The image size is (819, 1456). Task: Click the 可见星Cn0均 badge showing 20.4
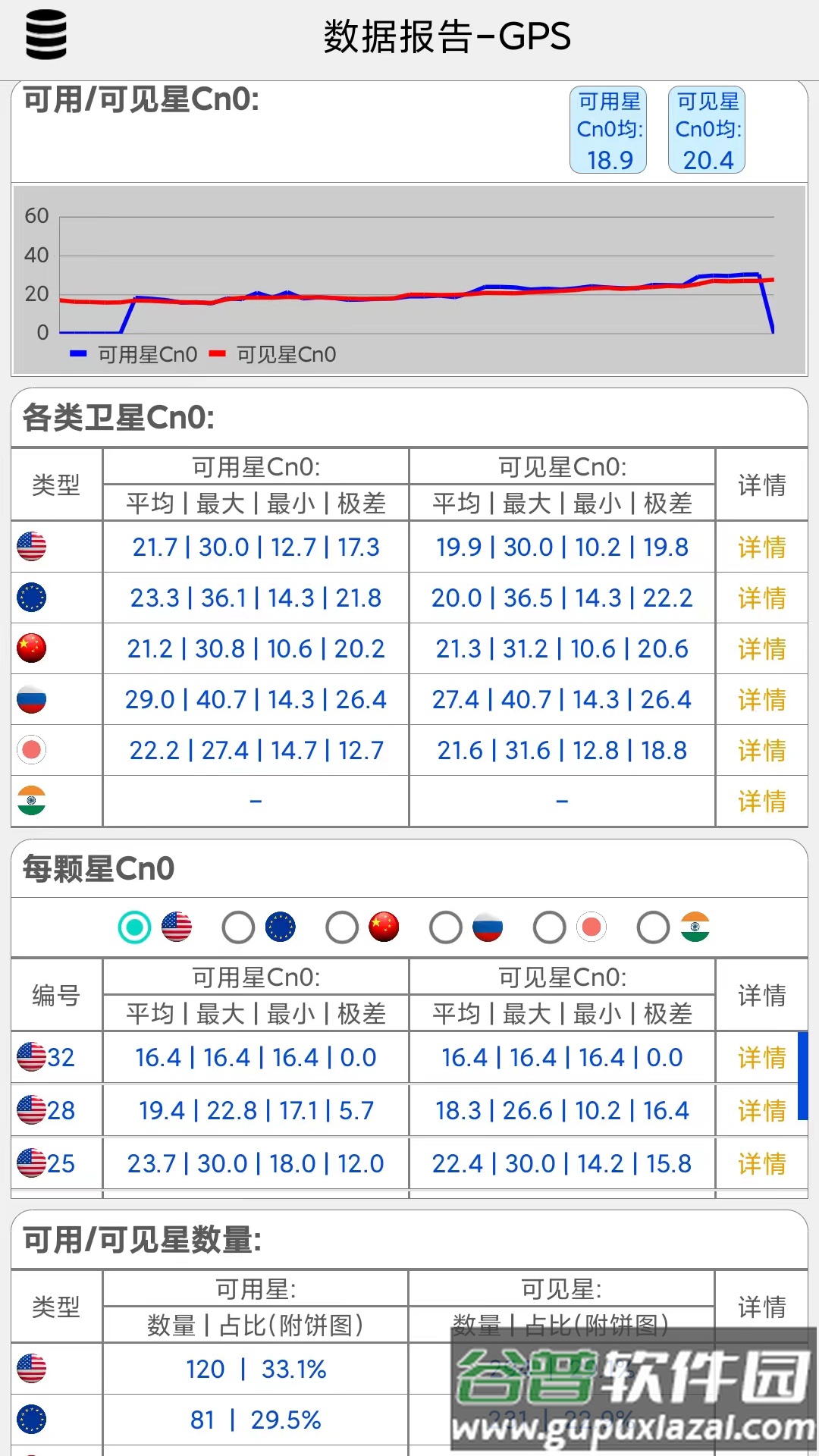tap(706, 130)
